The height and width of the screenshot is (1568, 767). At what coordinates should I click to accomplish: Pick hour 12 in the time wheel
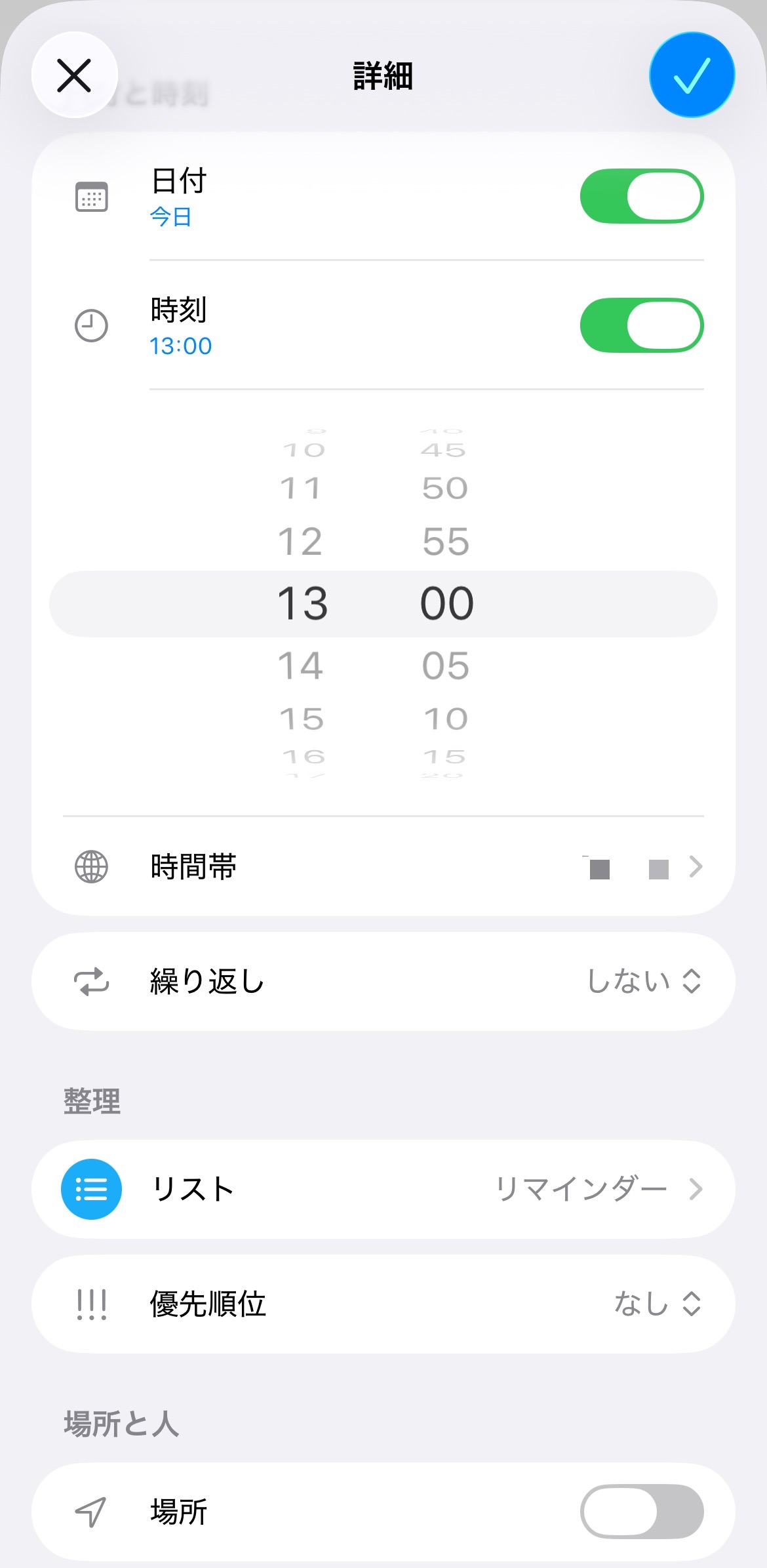click(301, 542)
